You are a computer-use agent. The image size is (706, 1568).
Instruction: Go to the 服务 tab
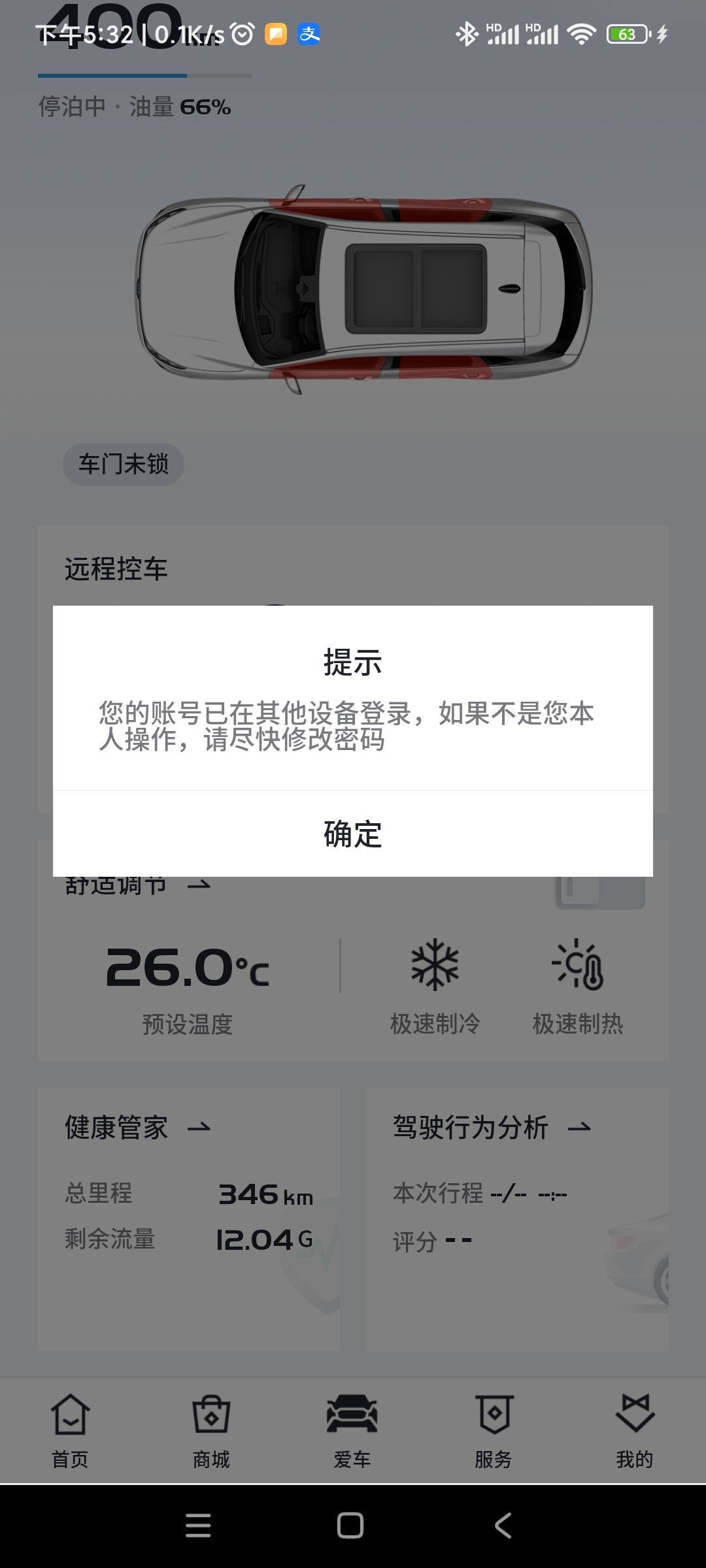(x=494, y=1431)
